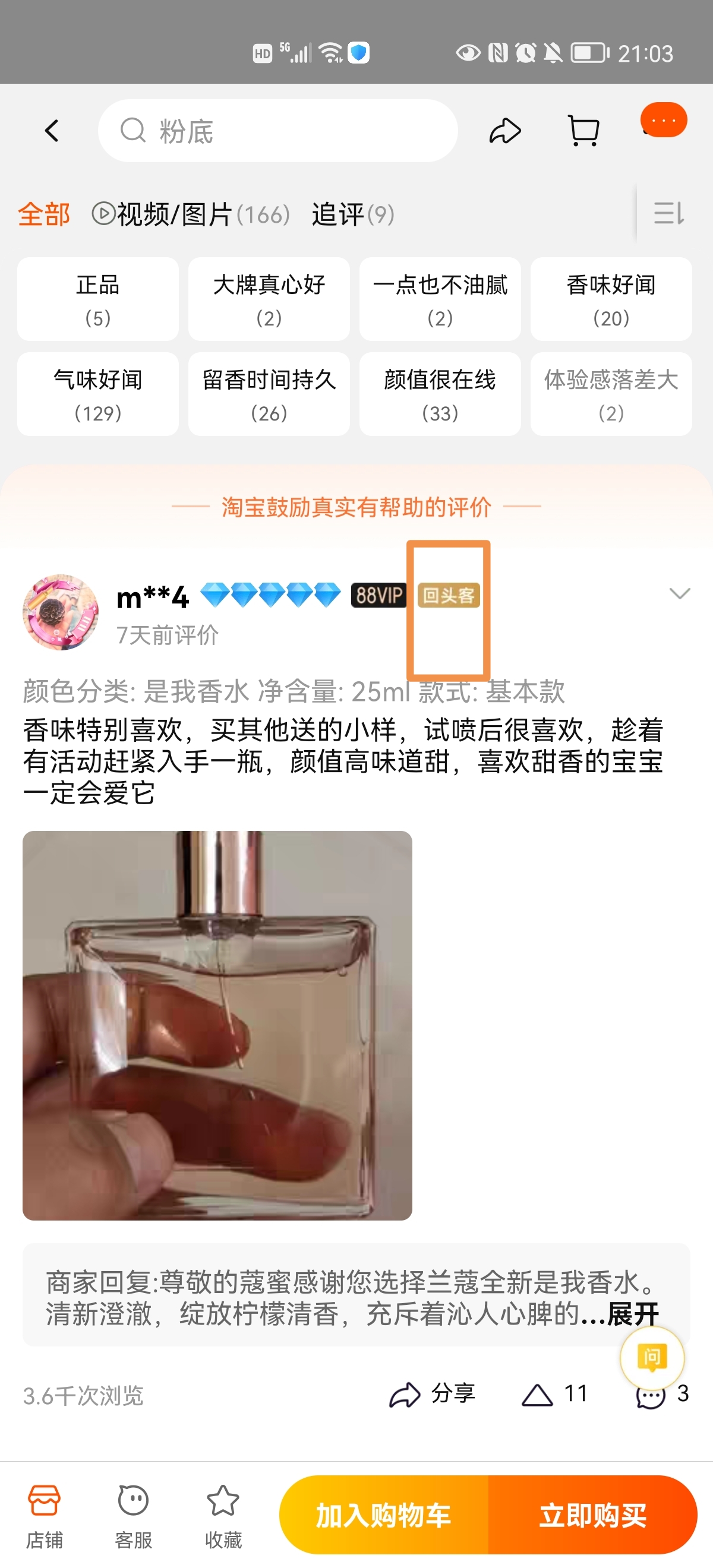Open the review sort options icon
Viewport: 713px width, 1568px height.
tap(668, 214)
